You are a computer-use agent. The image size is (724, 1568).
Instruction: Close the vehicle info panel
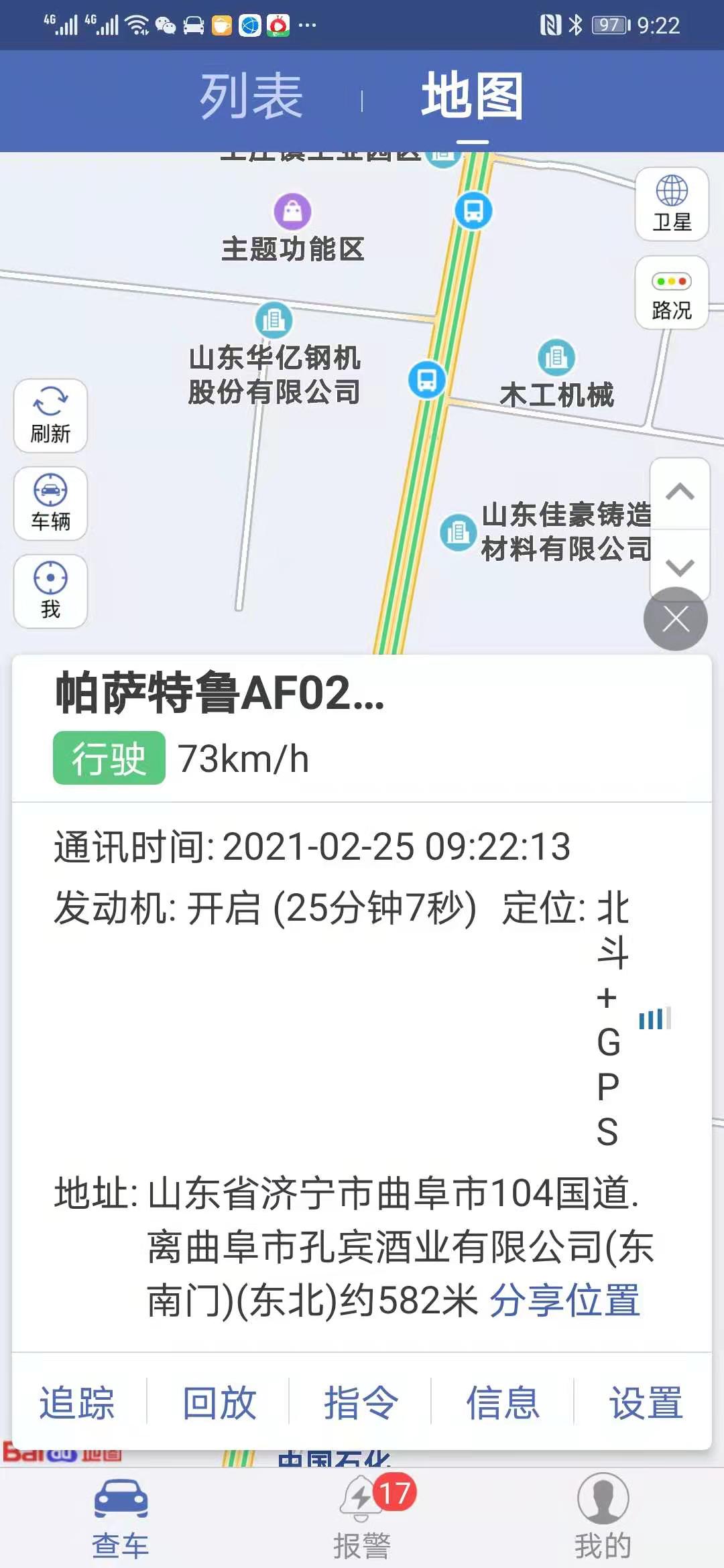point(675,619)
